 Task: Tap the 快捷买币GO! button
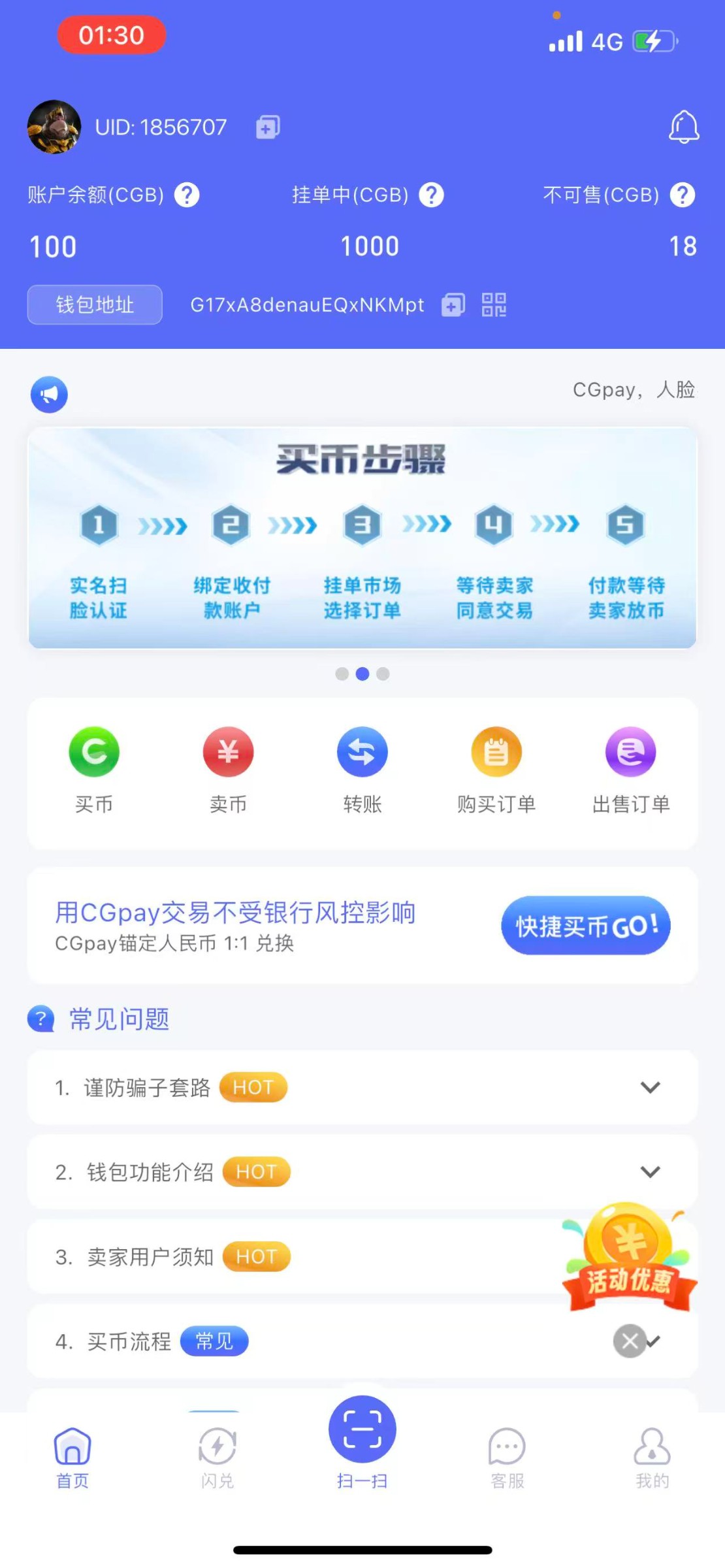585,926
